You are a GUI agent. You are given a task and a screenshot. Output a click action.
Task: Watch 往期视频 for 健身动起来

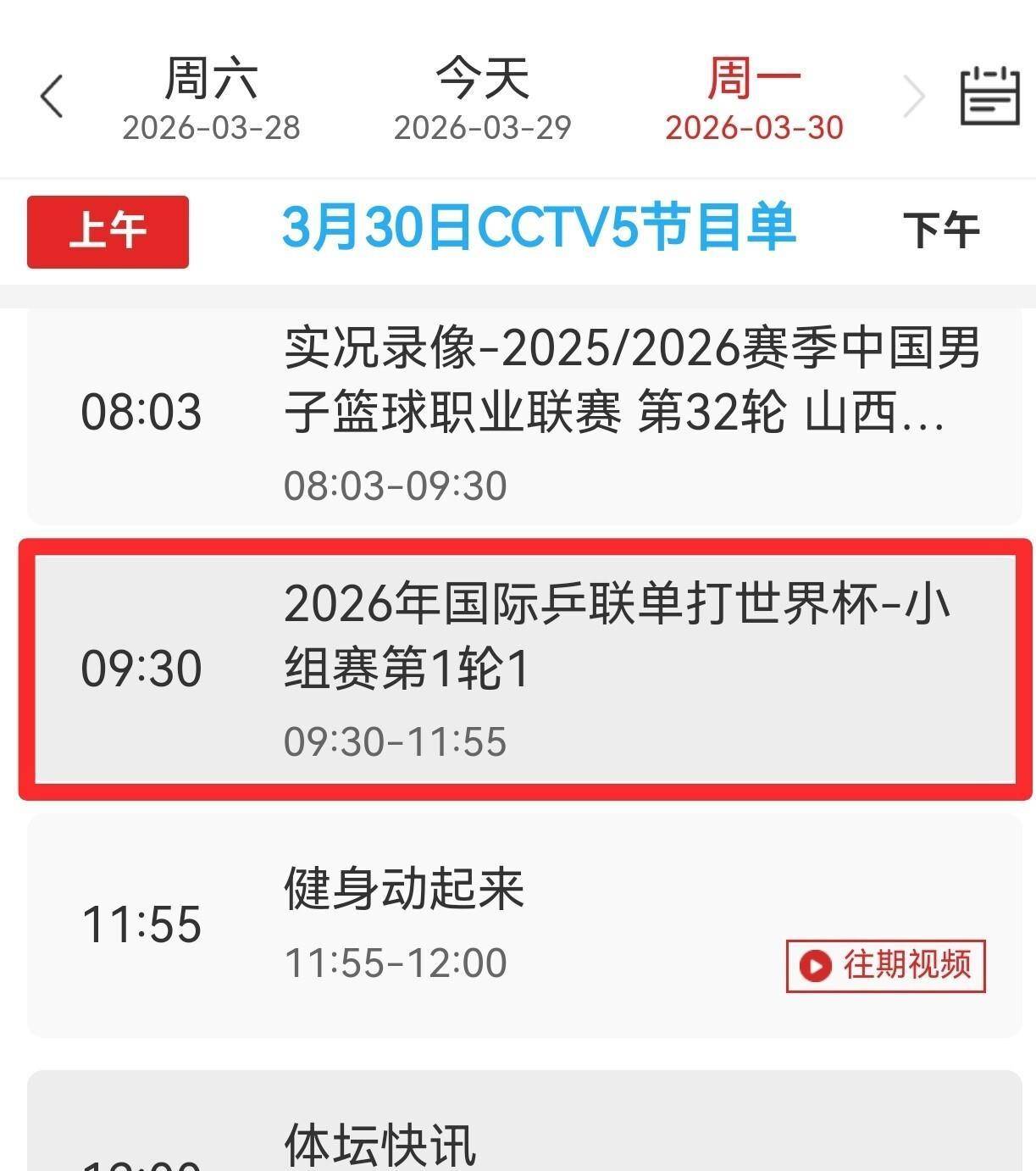885,965
